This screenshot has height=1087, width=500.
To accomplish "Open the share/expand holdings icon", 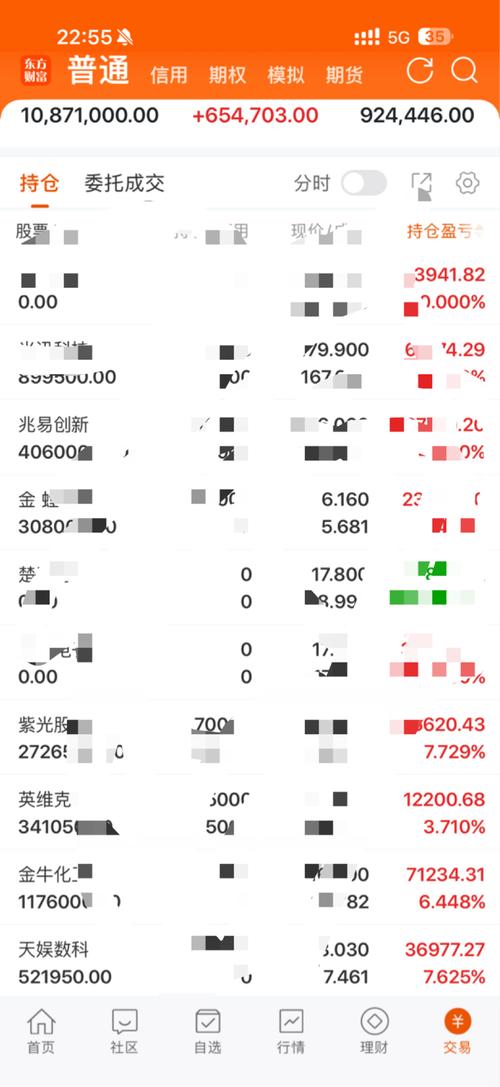I will 422,183.
